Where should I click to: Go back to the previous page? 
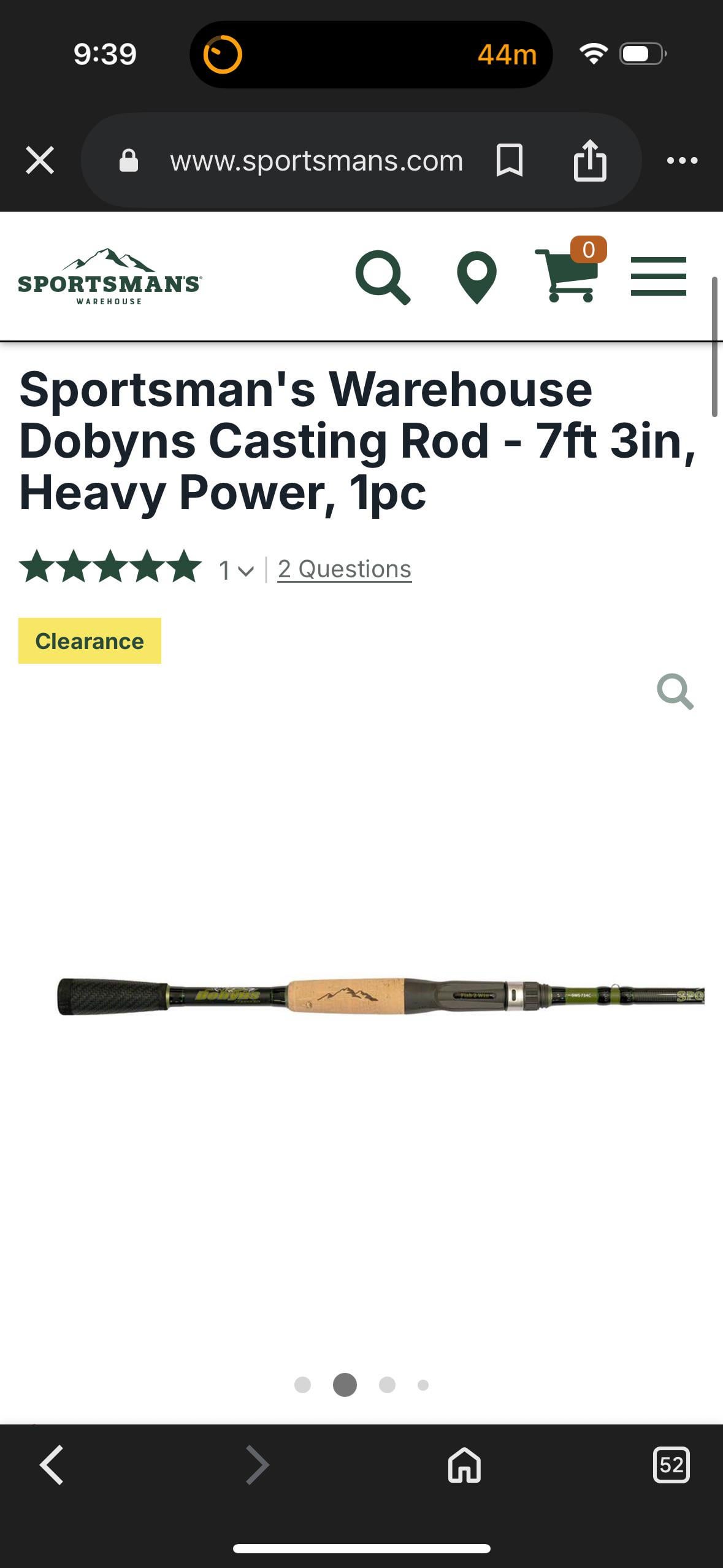click(52, 1465)
